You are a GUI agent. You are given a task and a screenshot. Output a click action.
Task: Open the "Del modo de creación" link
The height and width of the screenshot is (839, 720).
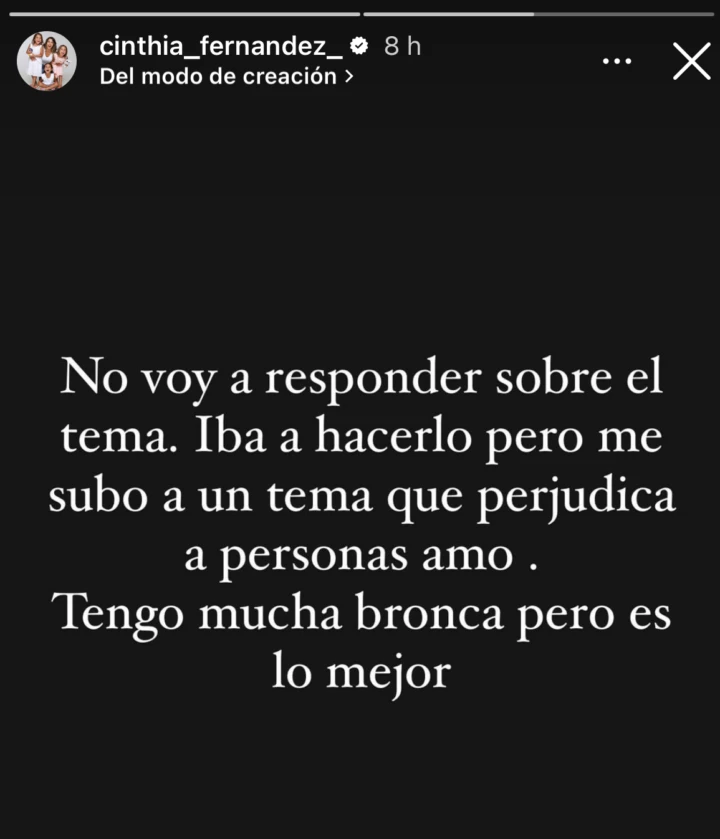tap(226, 77)
